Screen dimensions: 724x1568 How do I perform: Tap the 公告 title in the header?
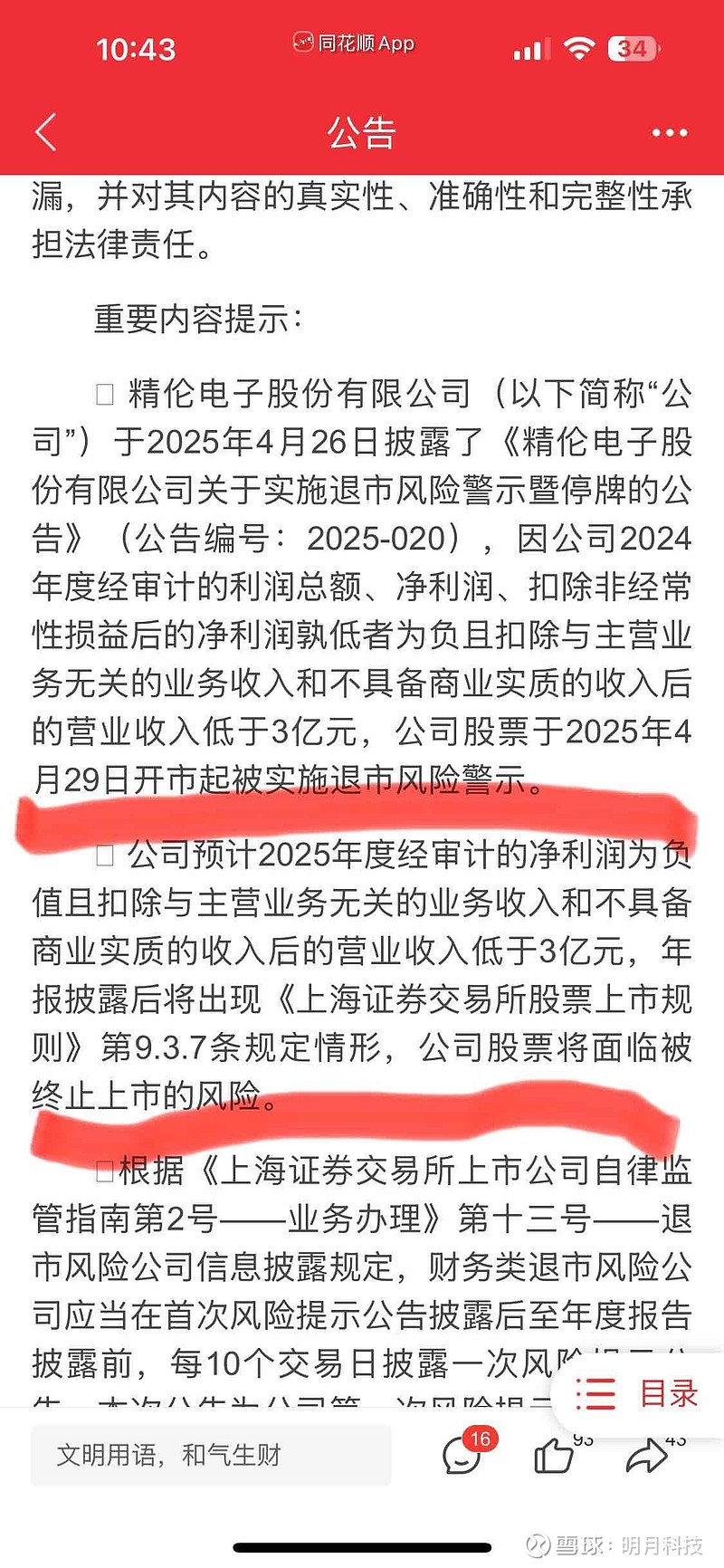pos(362,131)
